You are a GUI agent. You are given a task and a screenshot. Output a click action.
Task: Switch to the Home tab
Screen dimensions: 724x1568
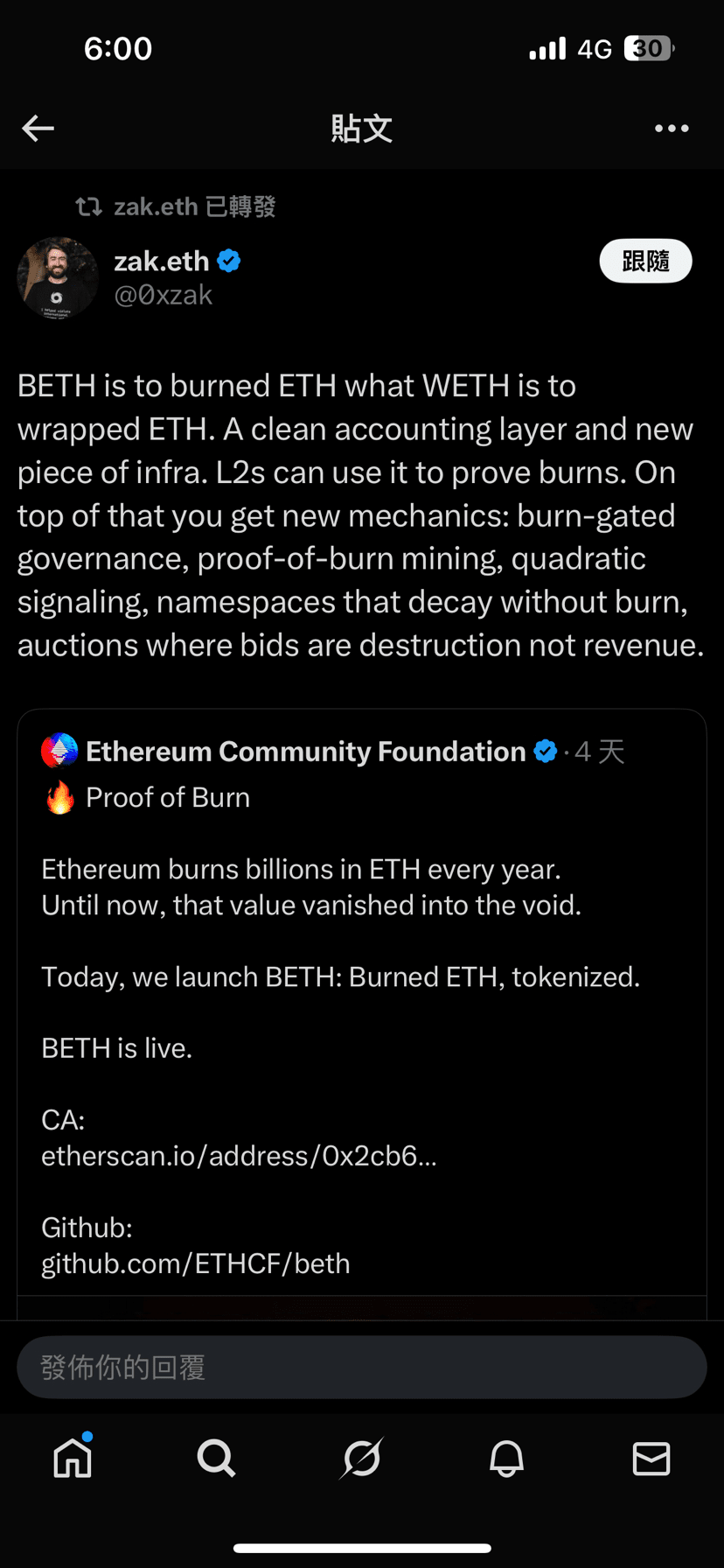(73, 1459)
